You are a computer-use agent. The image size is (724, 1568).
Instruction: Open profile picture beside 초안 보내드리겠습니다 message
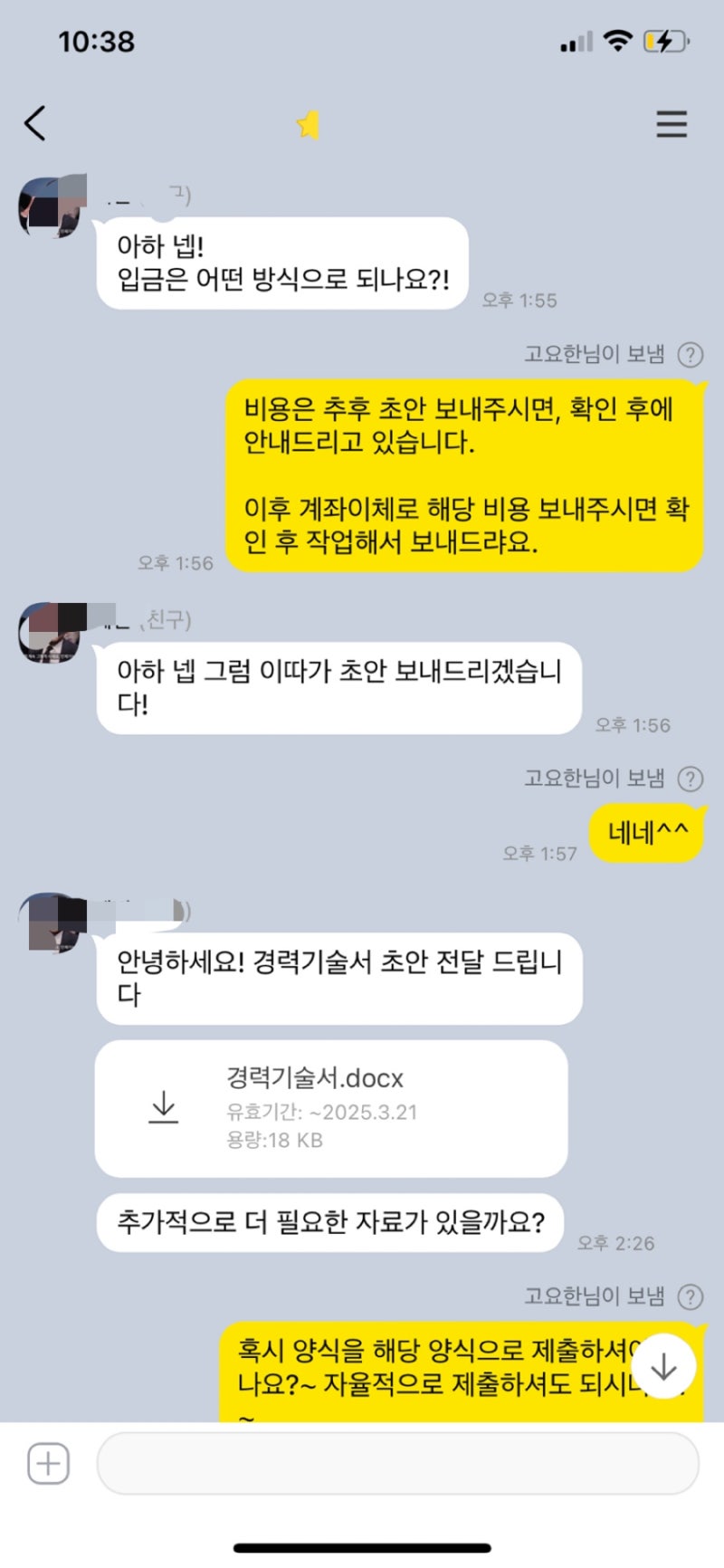(x=52, y=632)
